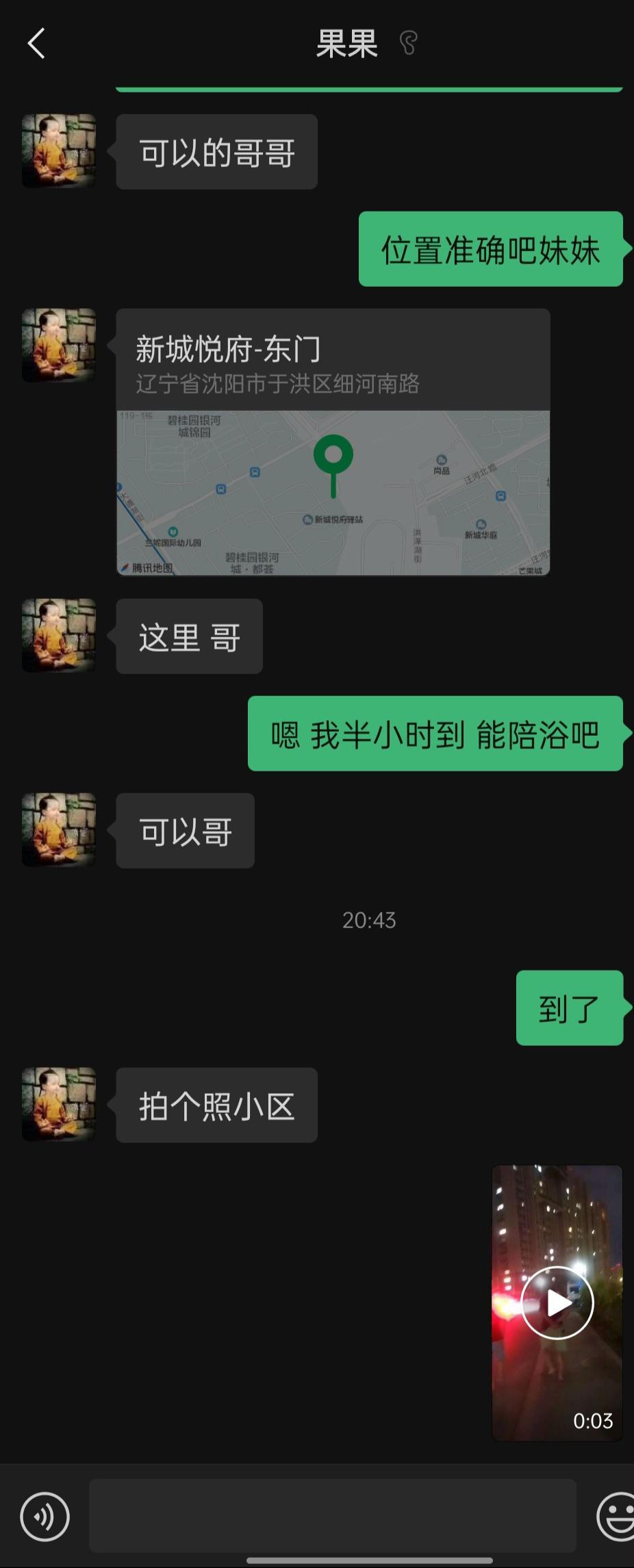Screen dimensions: 634x1568
Task: Open the emoji picker
Action: point(616,1516)
